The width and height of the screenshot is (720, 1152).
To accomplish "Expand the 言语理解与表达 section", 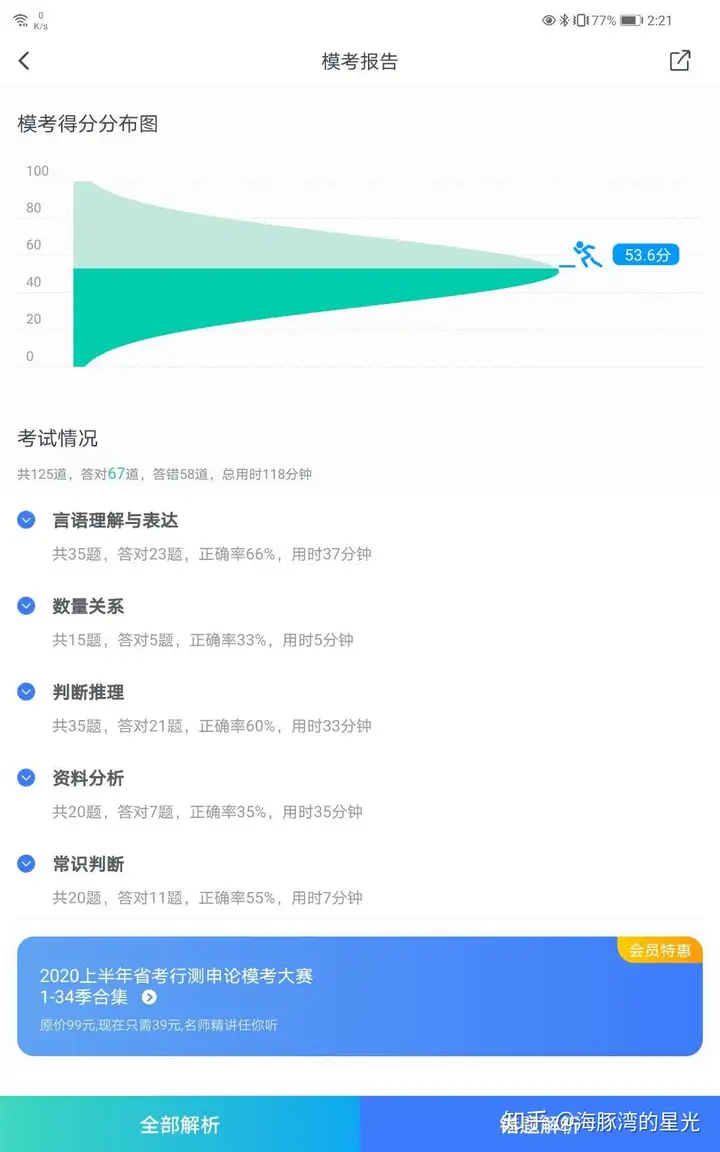I will 26,520.
